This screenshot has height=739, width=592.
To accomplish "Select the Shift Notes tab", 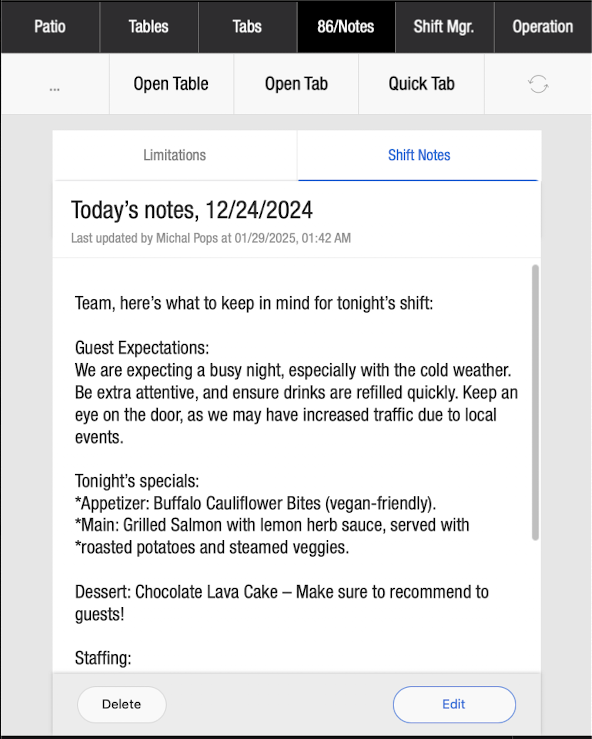I will click(419, 155).
